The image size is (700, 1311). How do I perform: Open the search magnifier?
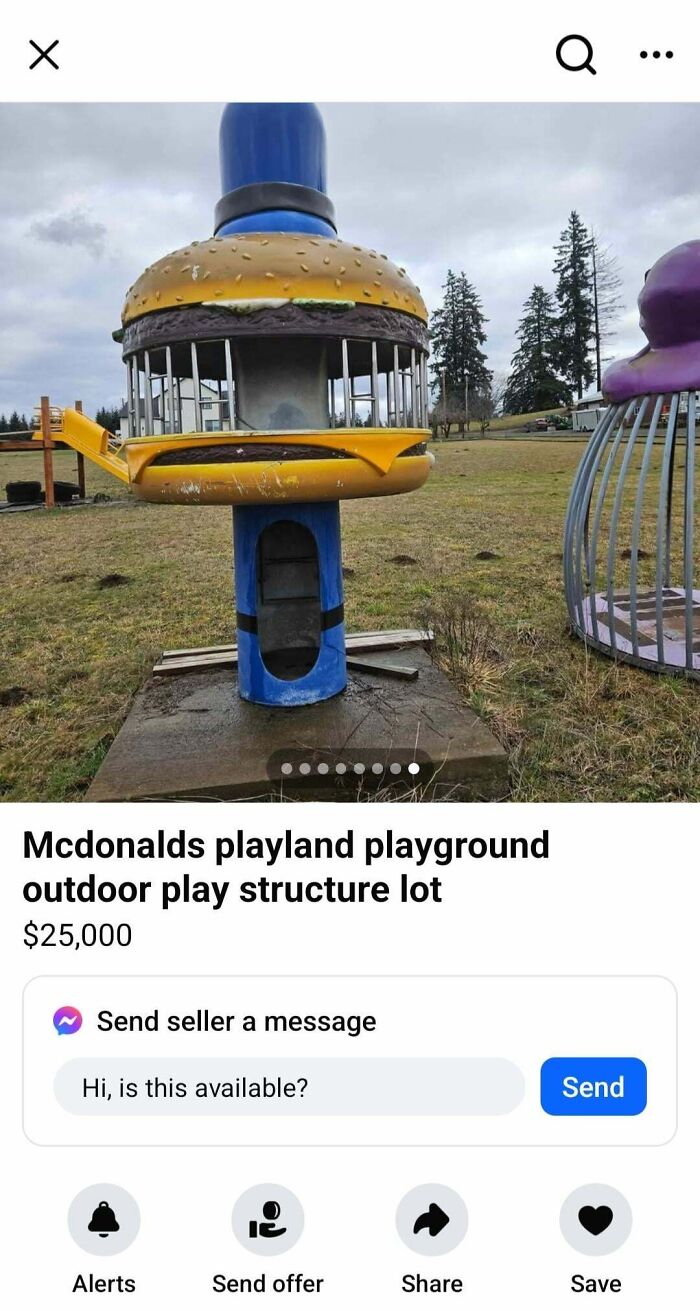coord(576,55)
